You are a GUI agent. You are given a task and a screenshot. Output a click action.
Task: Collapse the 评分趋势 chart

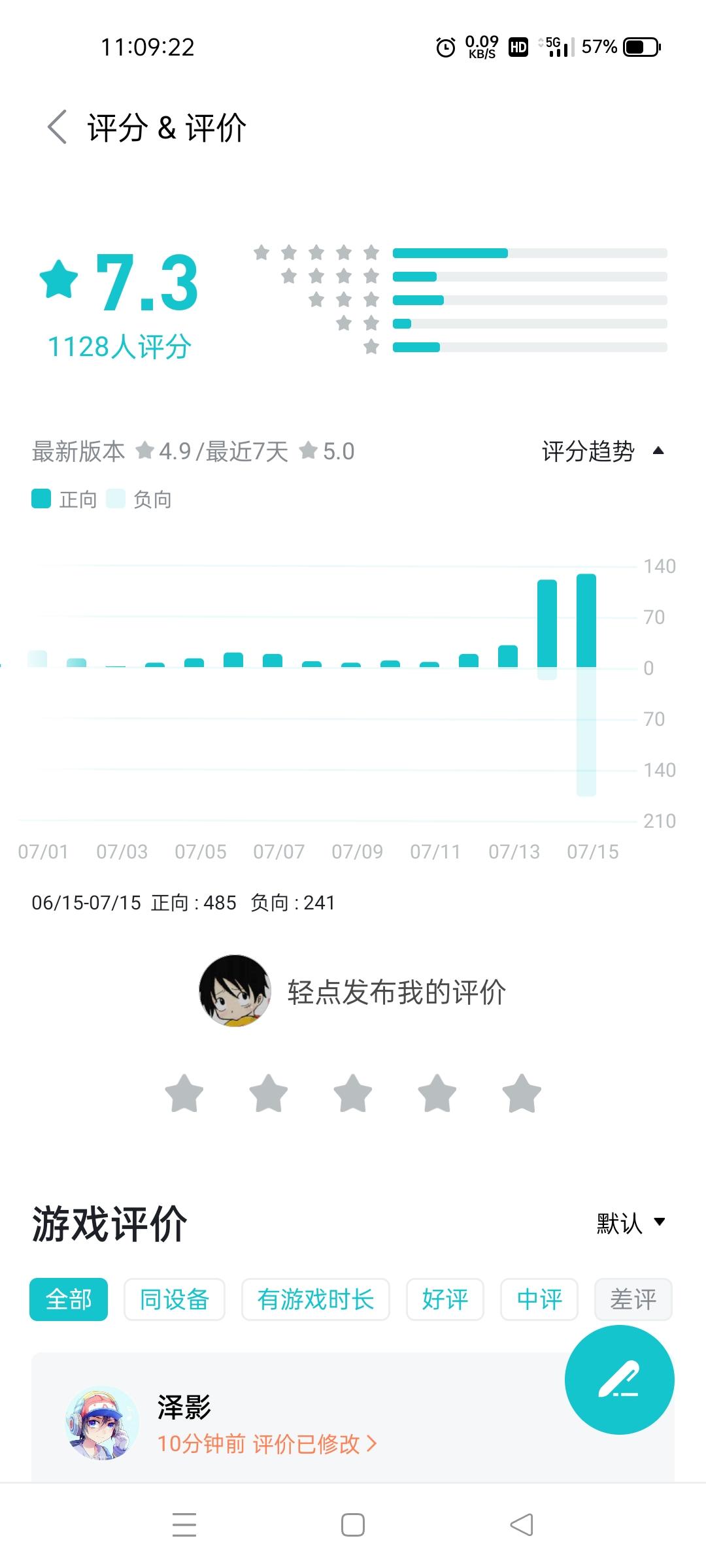(x=601, y=451)
